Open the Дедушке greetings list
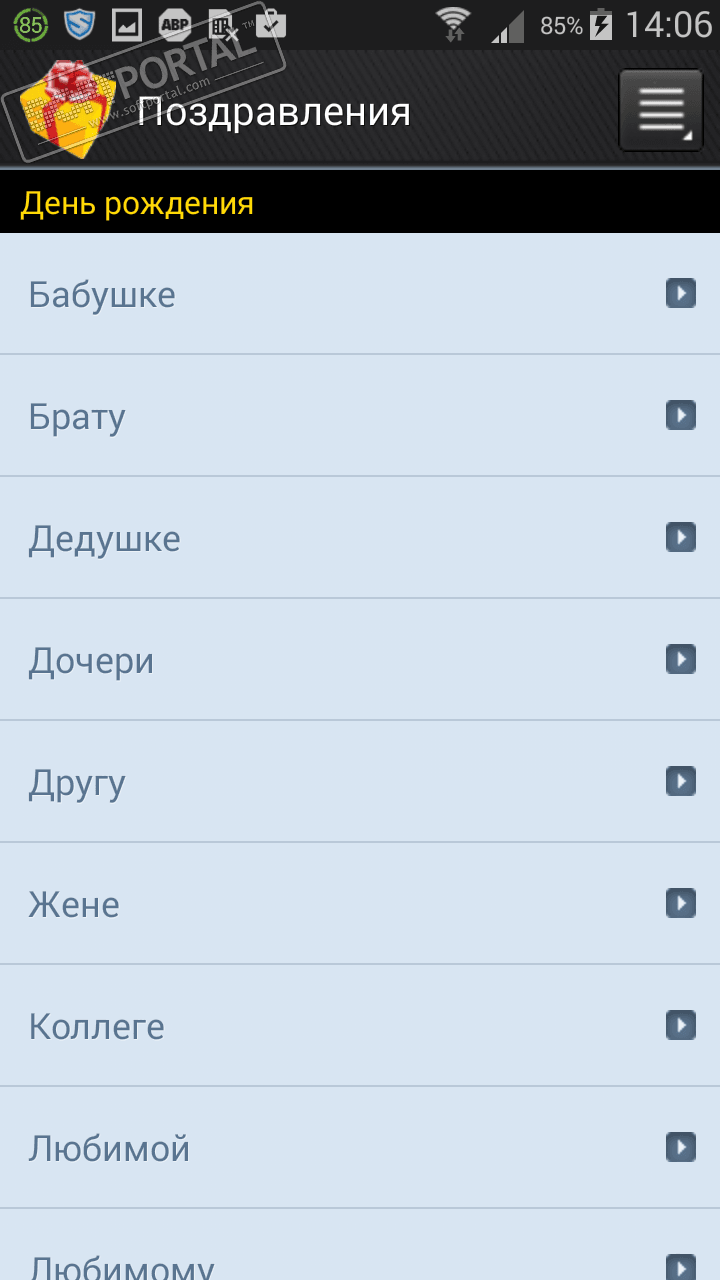This screenshot has width=720, height=1280. tap(360, 538)
